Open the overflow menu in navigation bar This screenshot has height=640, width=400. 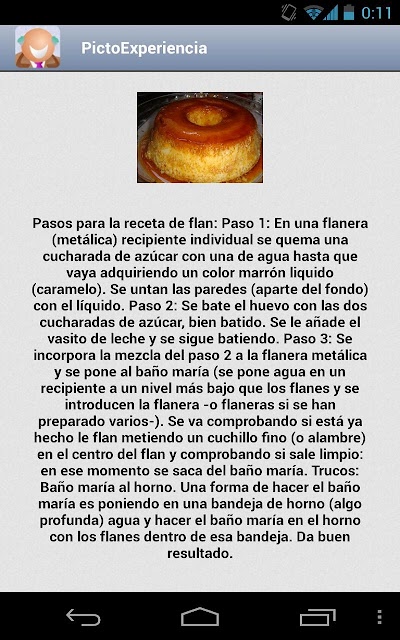click(x=380, y=617)
